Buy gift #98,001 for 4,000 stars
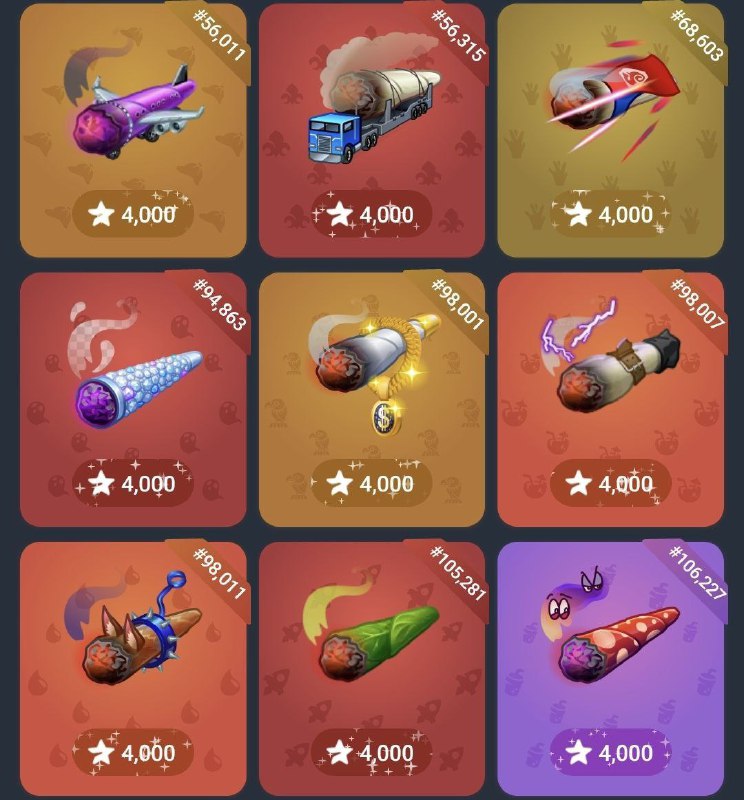Viewport: 744px width, 800px height. [x=372, y=483]
